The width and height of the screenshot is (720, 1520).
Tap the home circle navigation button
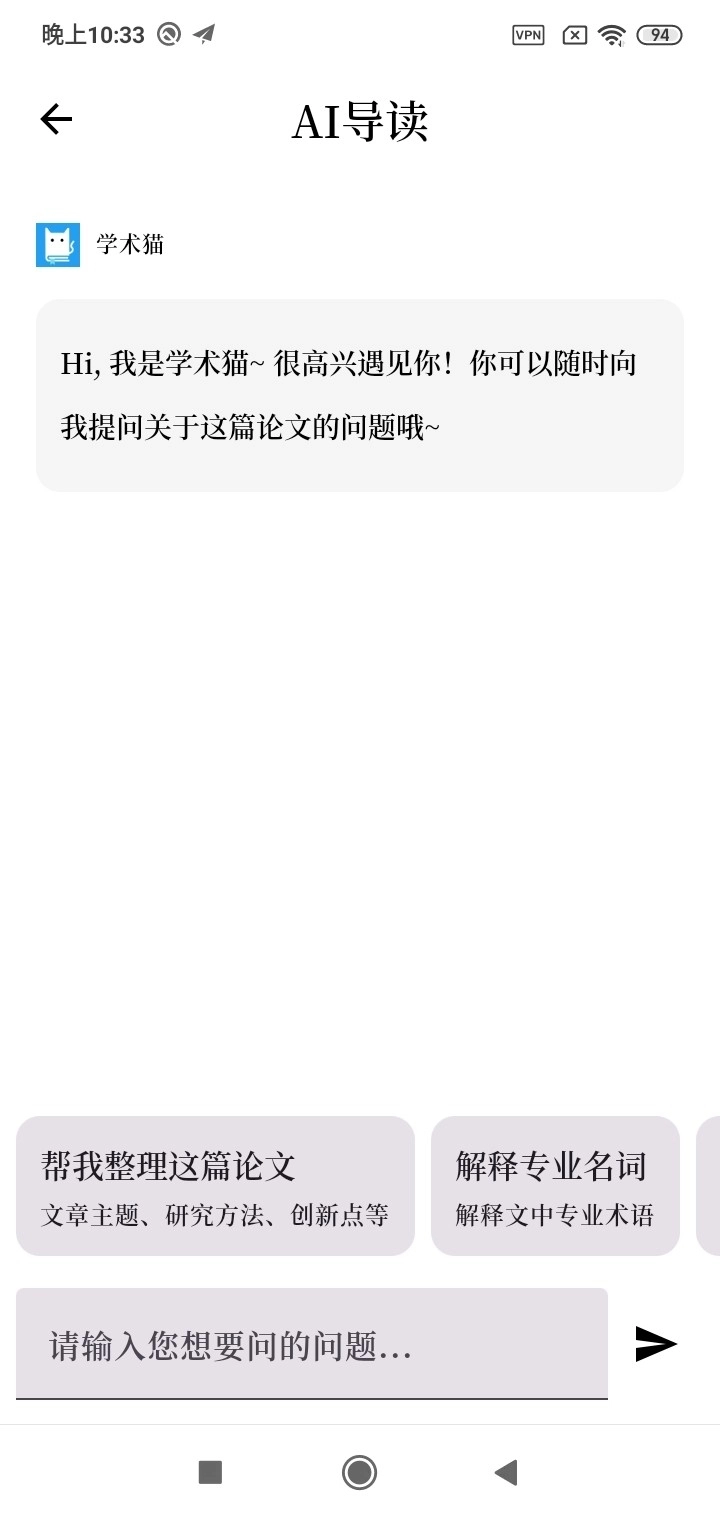coord(359,1472)
